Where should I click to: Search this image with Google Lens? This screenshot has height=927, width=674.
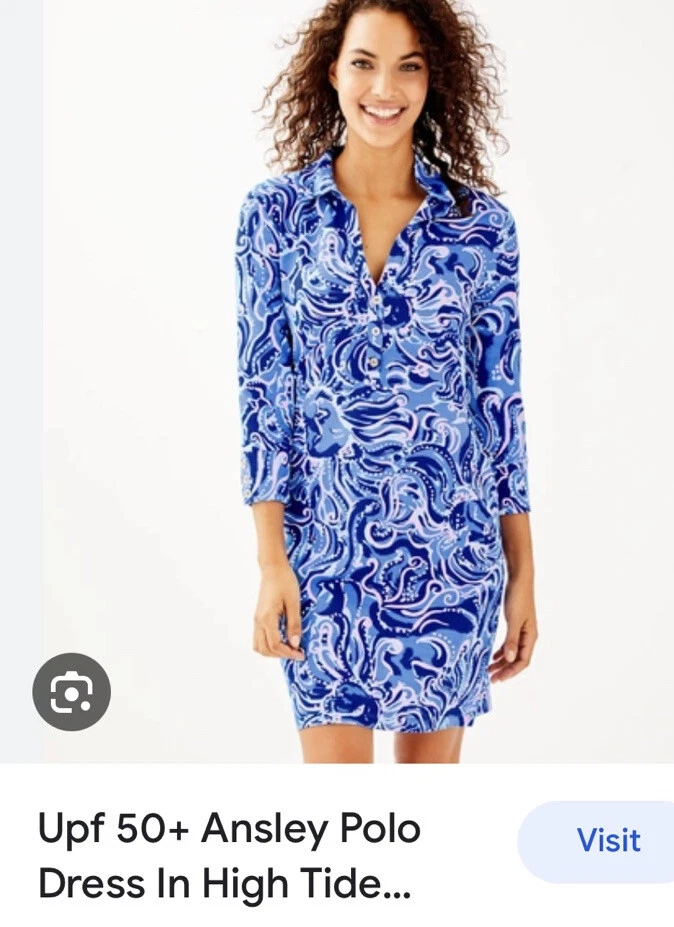[71, 691]
